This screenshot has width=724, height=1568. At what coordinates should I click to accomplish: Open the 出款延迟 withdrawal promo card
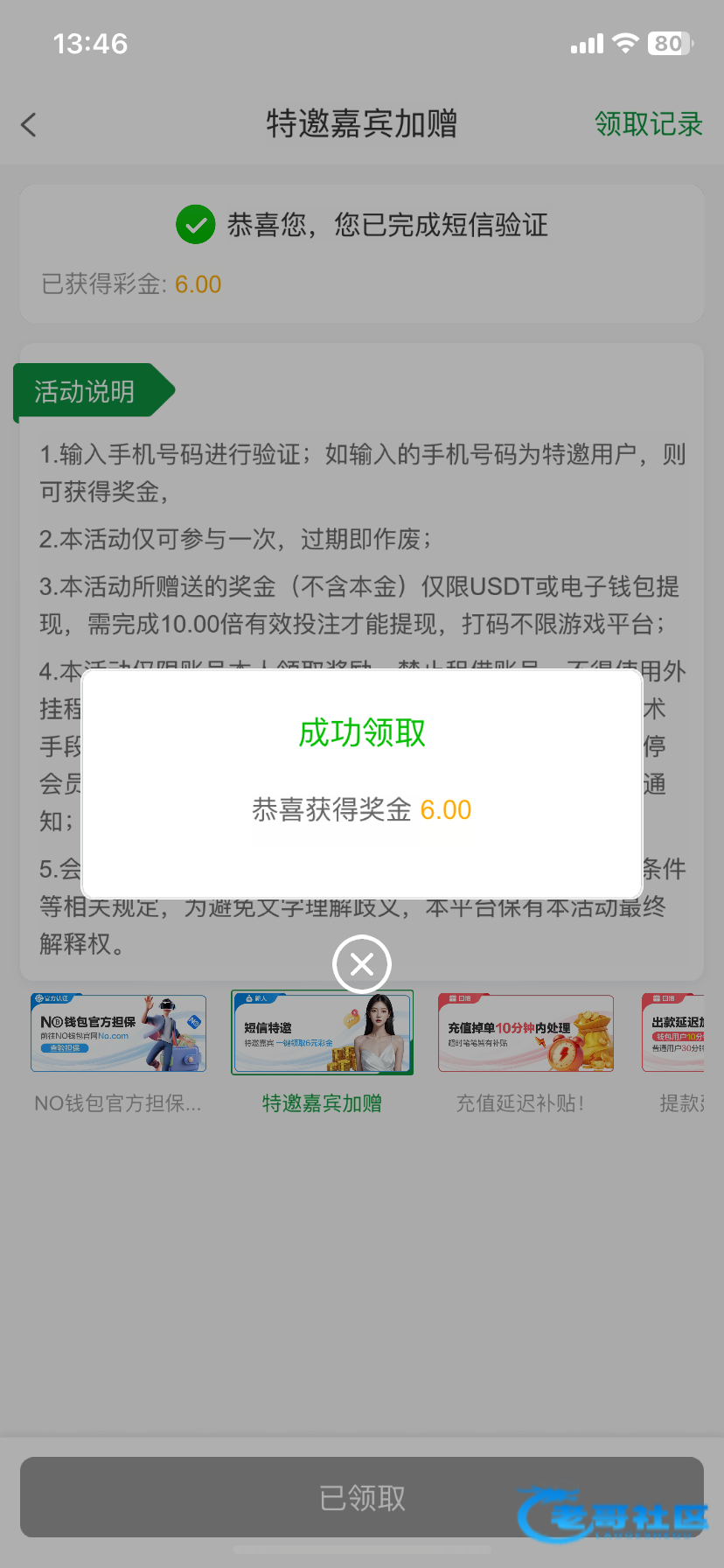point(673,1033)
